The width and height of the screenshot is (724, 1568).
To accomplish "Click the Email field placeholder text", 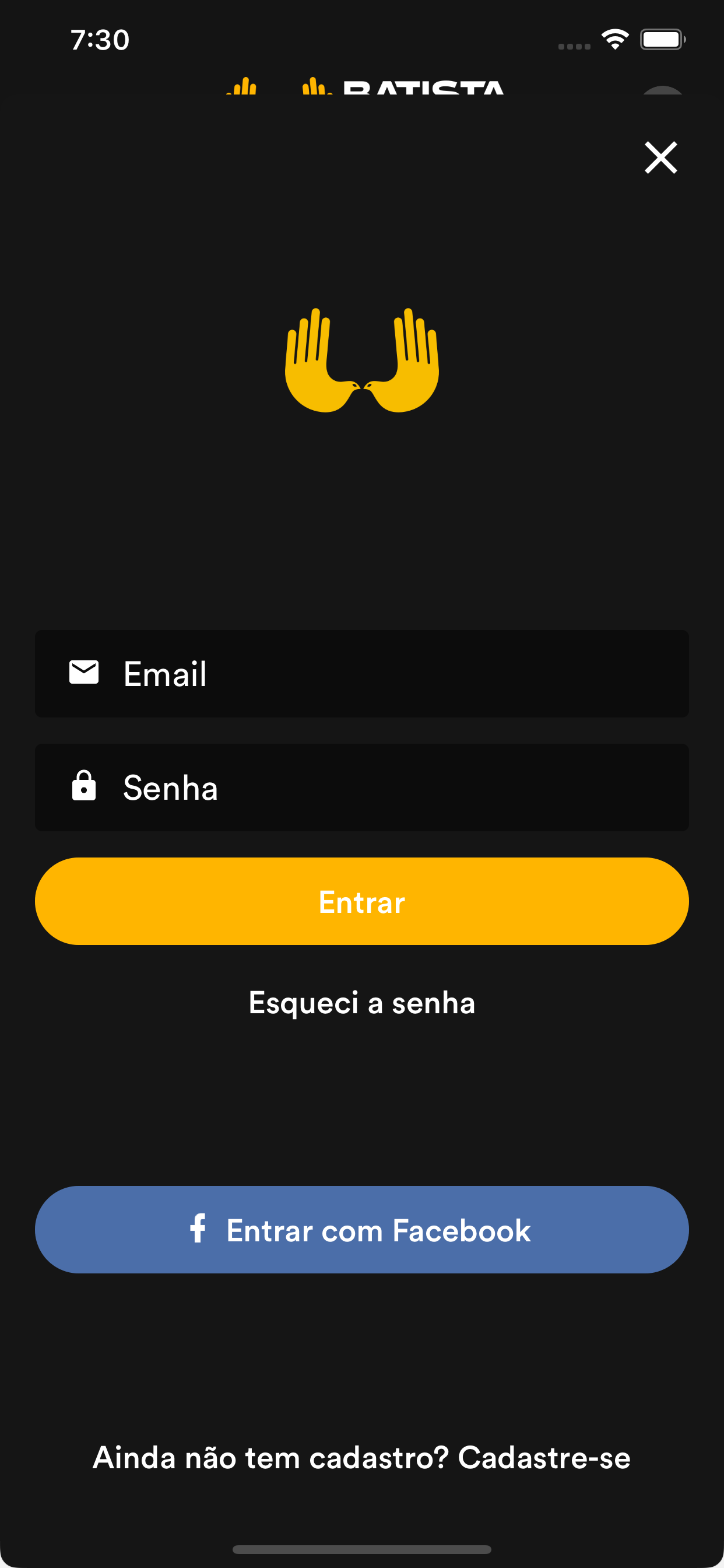I will (165, 673).
